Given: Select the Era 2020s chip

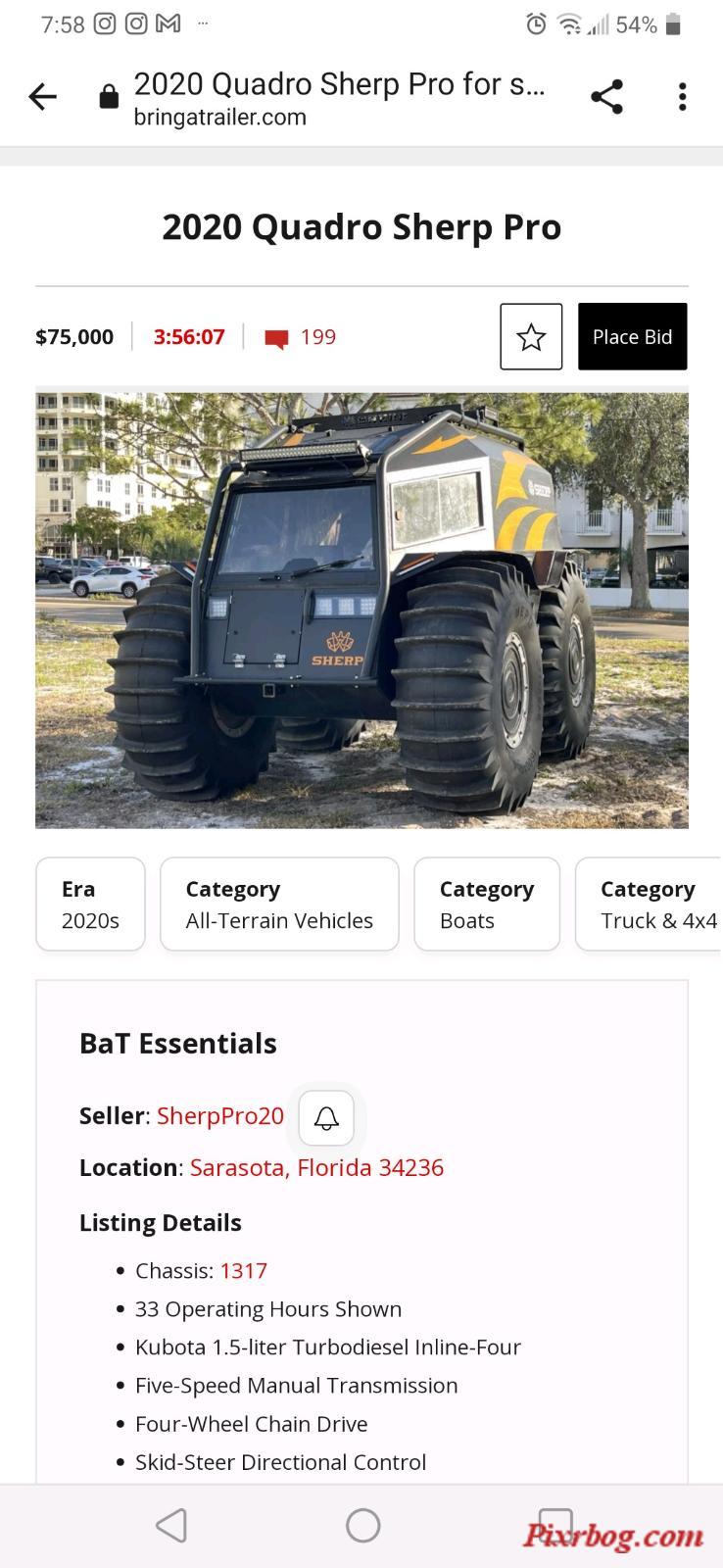Looking at the screenshot, I should tap(90, 905).
